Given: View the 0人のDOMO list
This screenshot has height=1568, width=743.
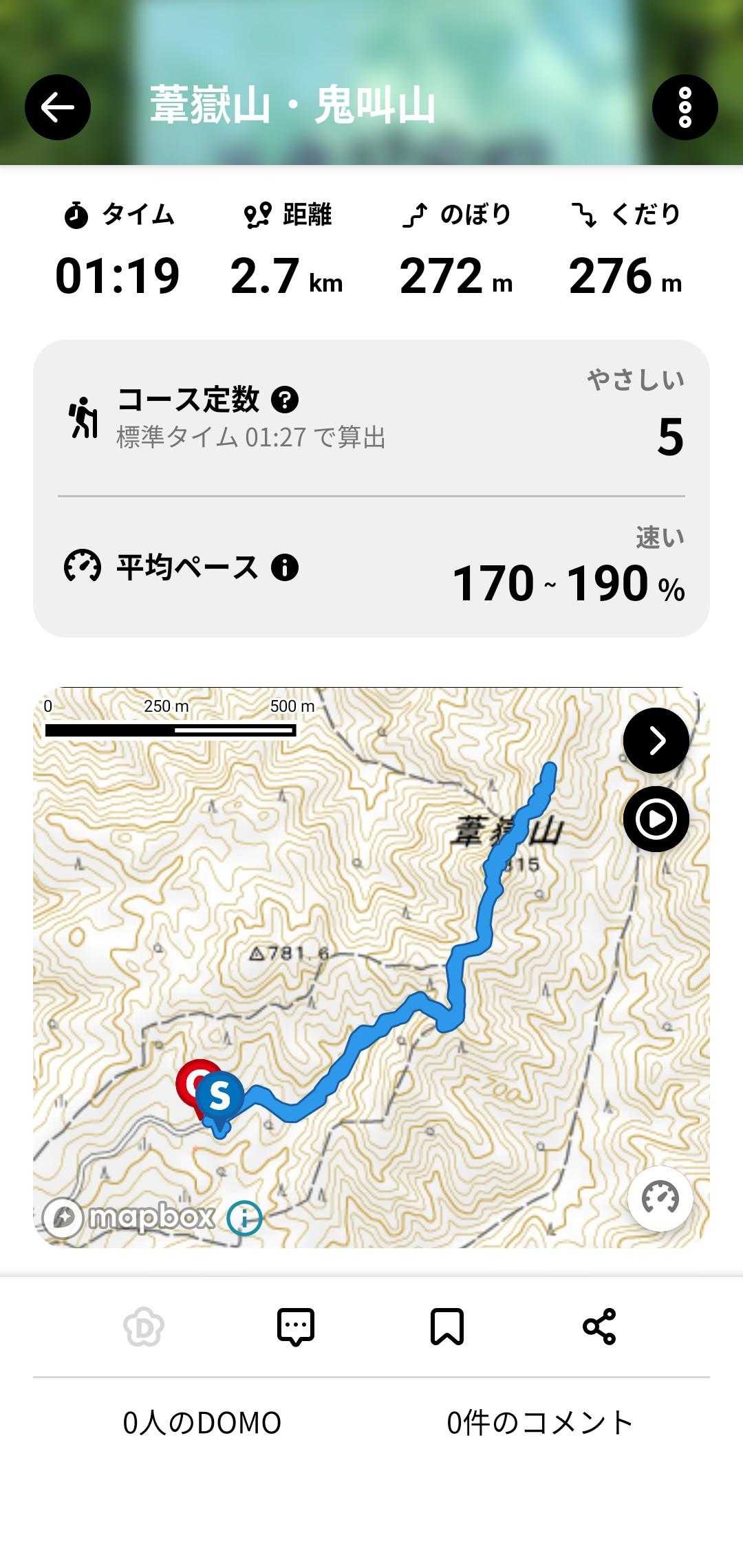Looking at the screenshot, I should tap(202, 1423).
